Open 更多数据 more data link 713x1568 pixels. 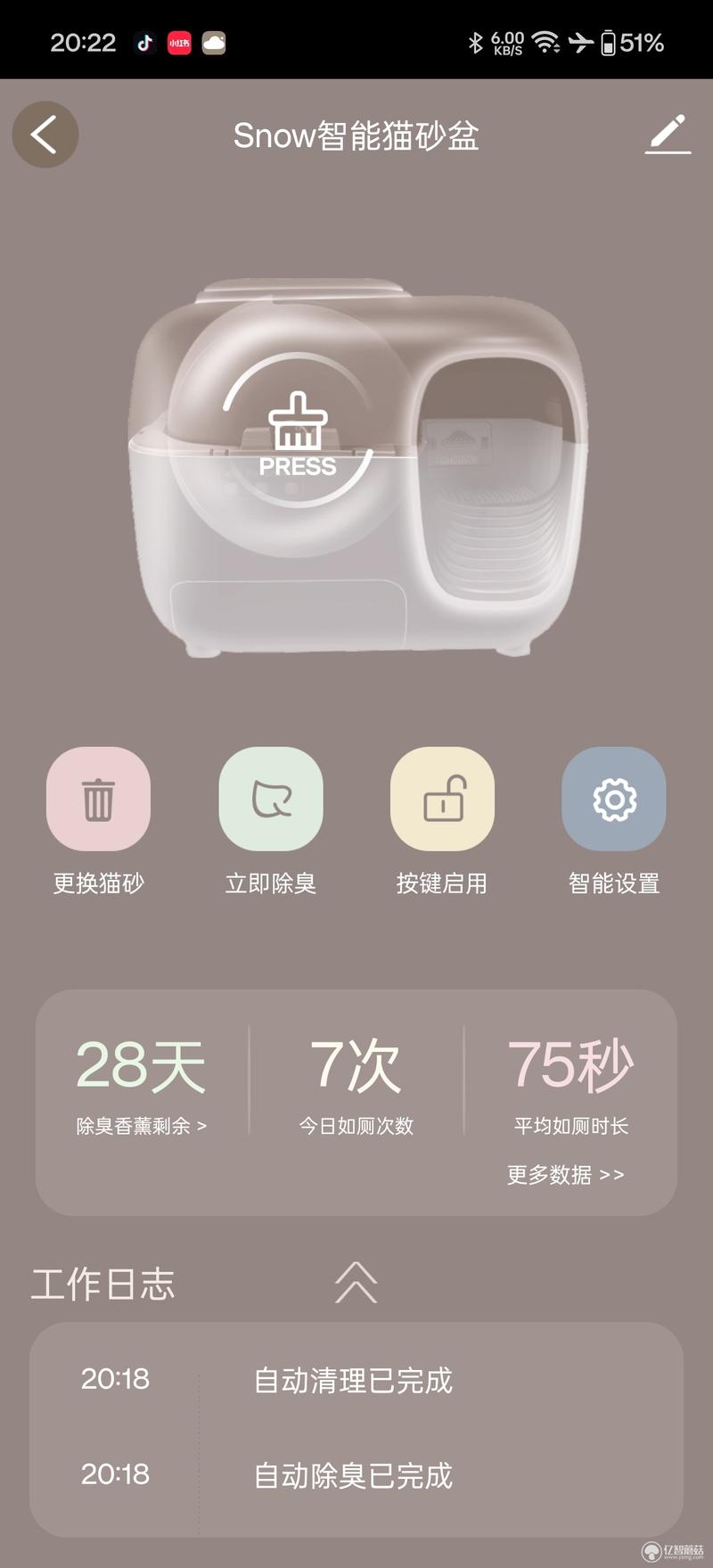click(565, 1175)
